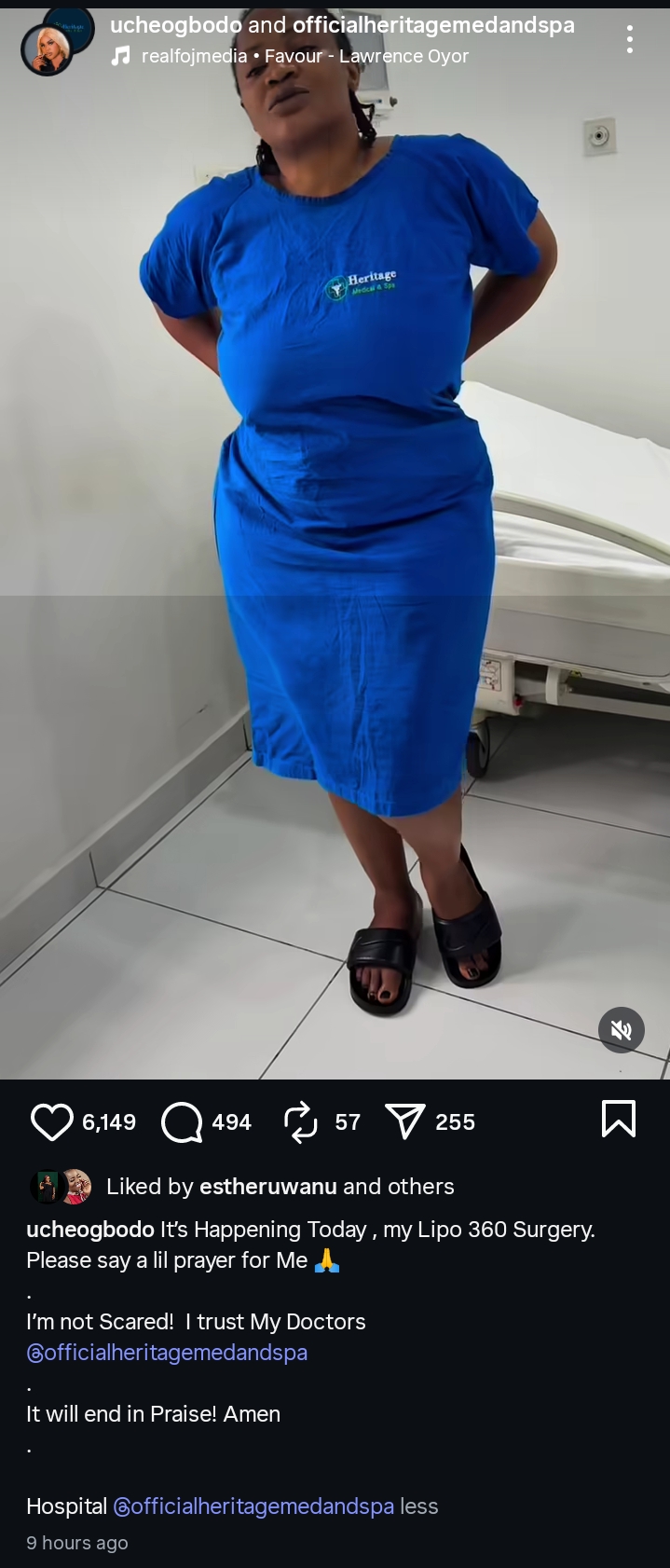
Task: Open ucheogbodo's profile picture
Action: click(47, 48)
